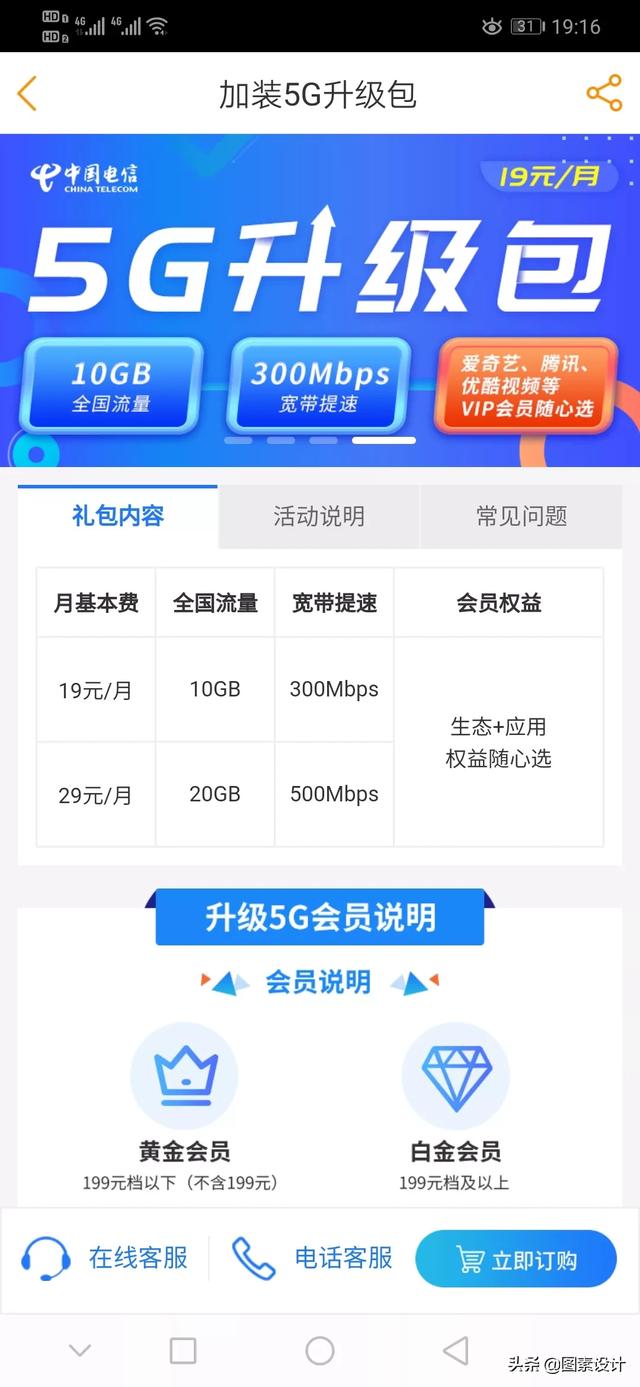Call 电话客服 phone support
640x1387 pixels.
click(x=312, y=1258)
